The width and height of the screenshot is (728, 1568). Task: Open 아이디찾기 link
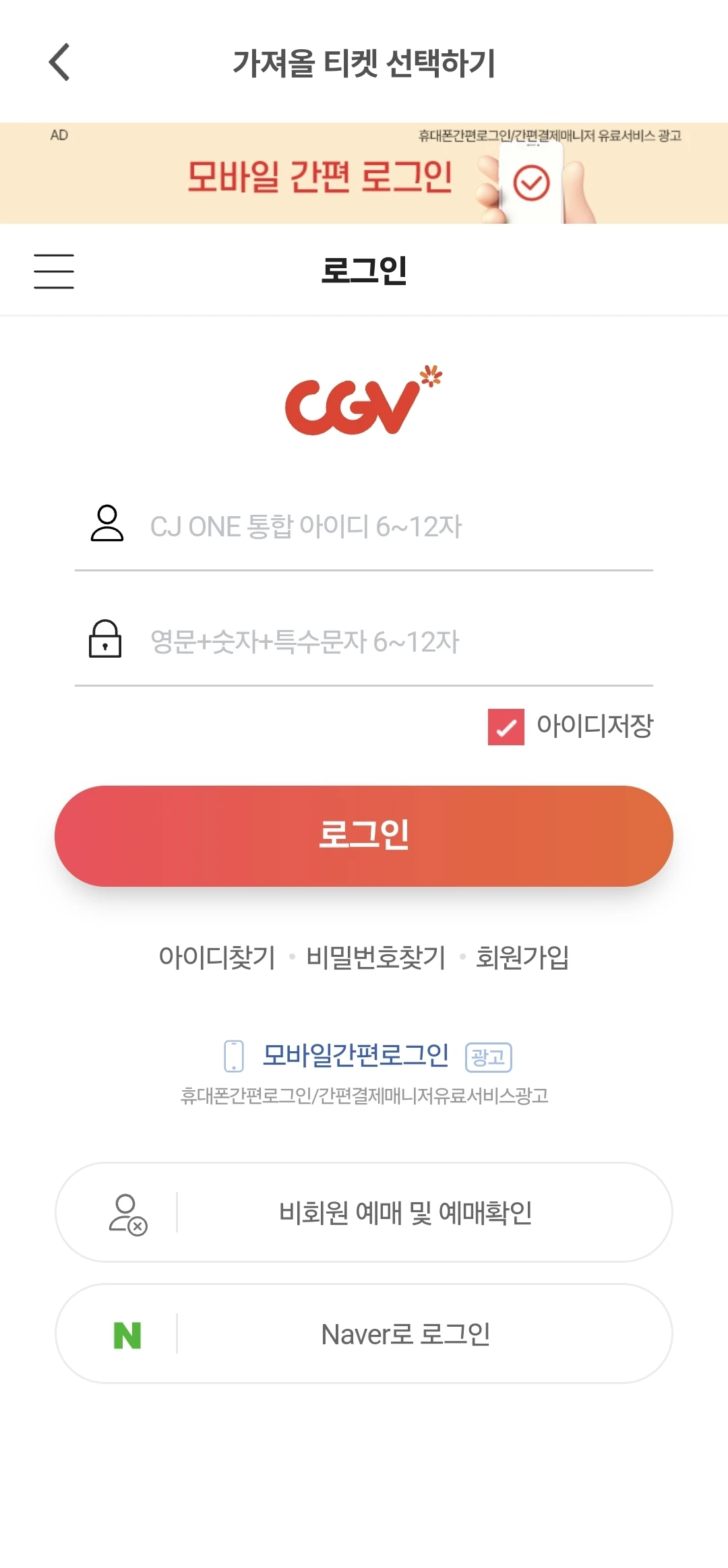217,958
